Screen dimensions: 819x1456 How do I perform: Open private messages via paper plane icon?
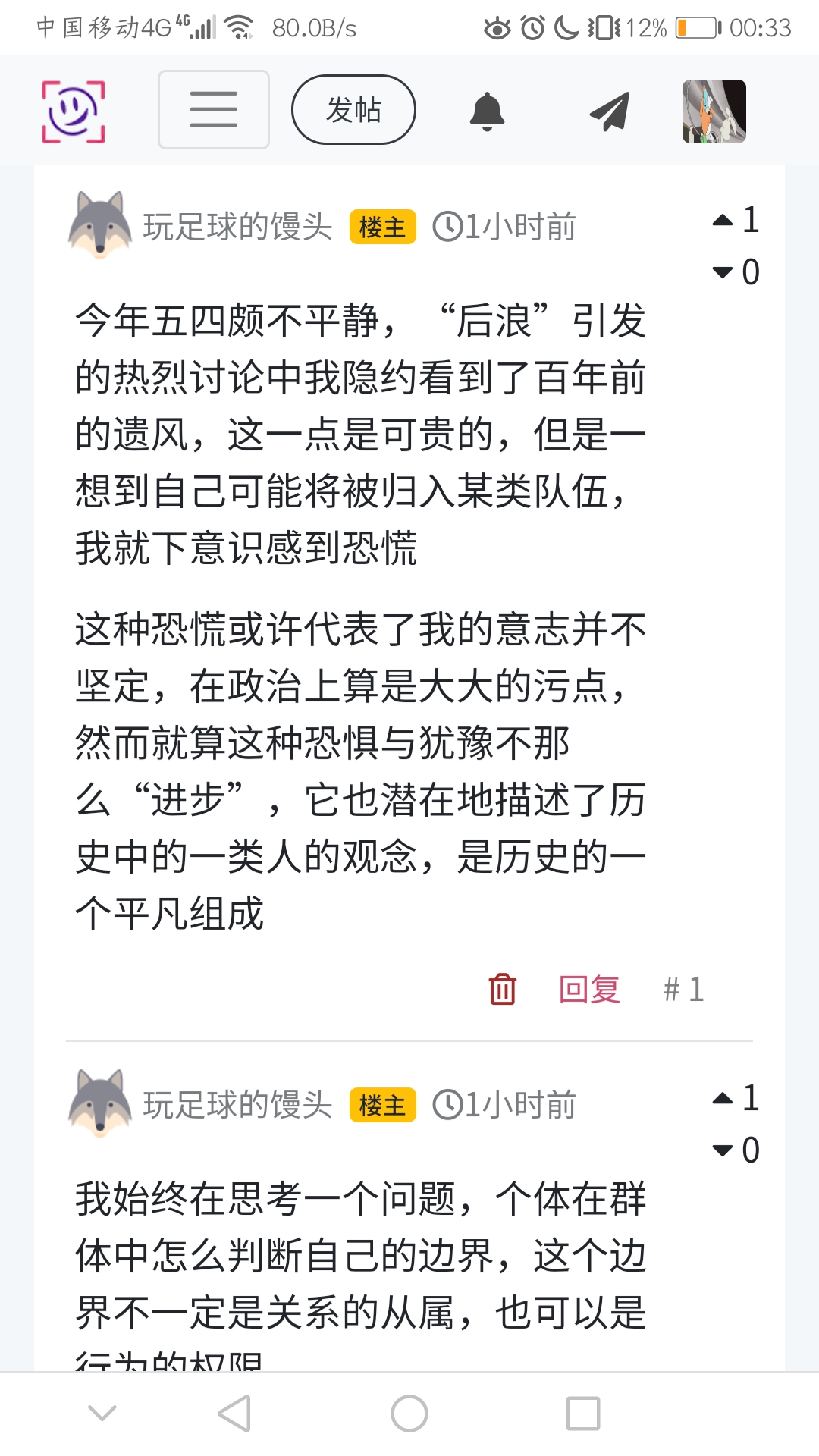coord(610,111)
